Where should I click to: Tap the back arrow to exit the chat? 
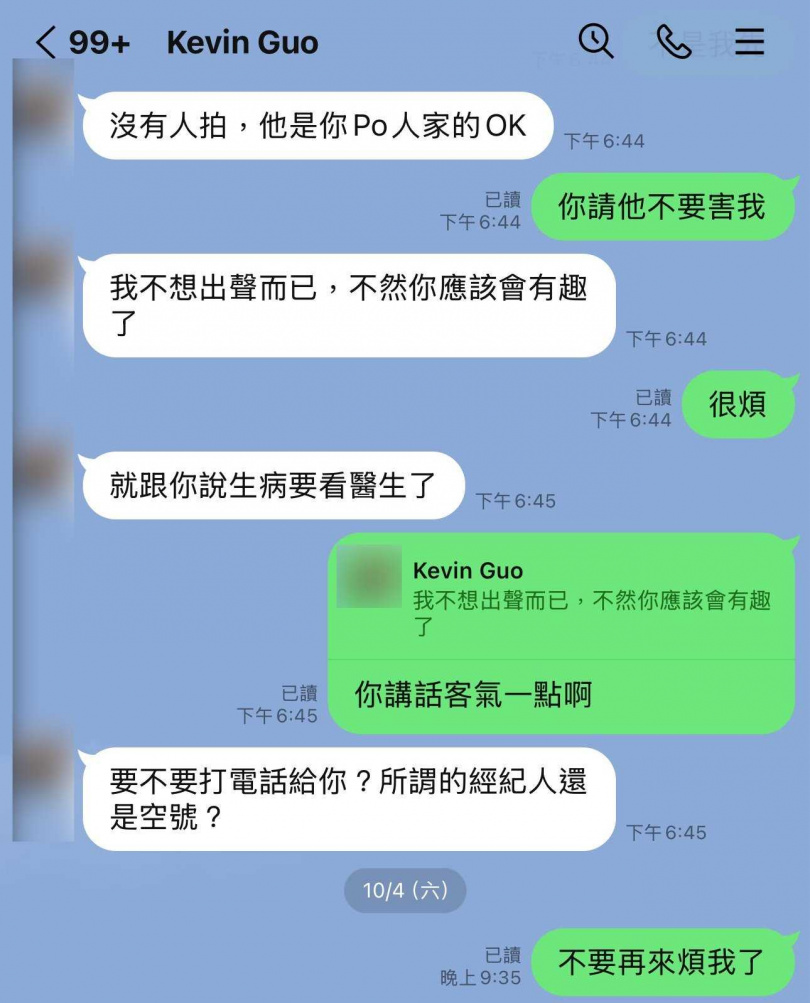pyautogui.click(x=45, y=43)
